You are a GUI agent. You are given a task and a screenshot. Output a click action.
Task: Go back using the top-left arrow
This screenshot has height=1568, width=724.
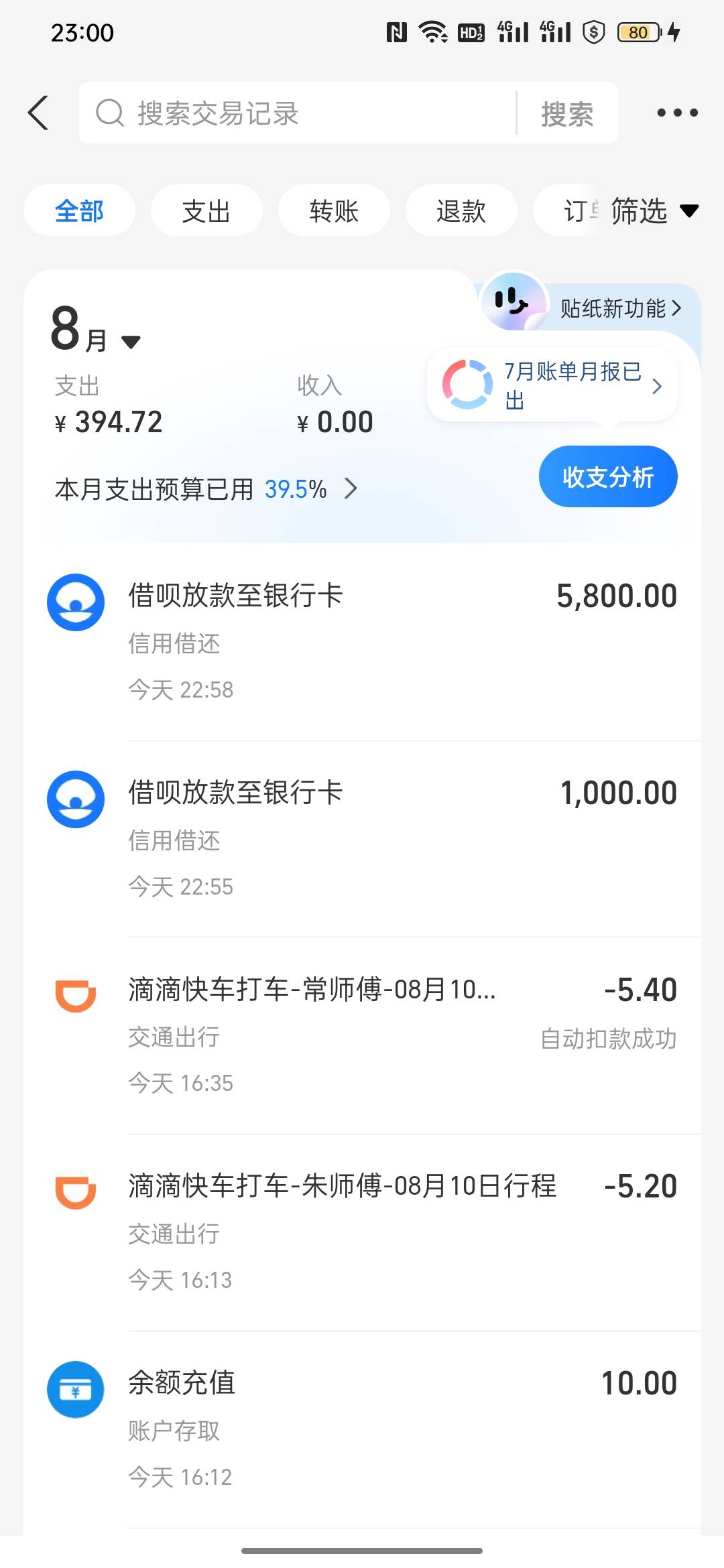[x=39, y=113]
